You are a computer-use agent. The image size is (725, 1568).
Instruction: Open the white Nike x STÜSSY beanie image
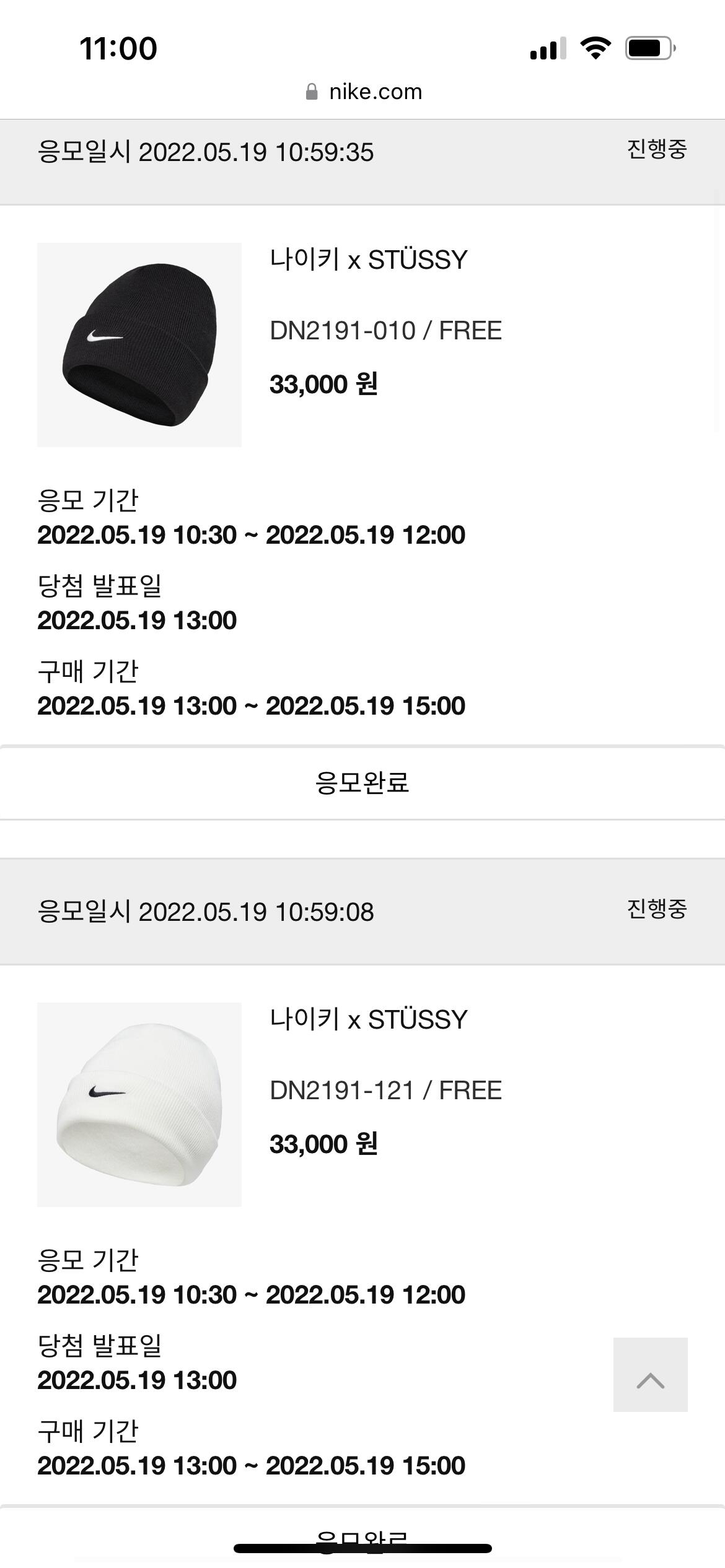tap(139, 1104)
